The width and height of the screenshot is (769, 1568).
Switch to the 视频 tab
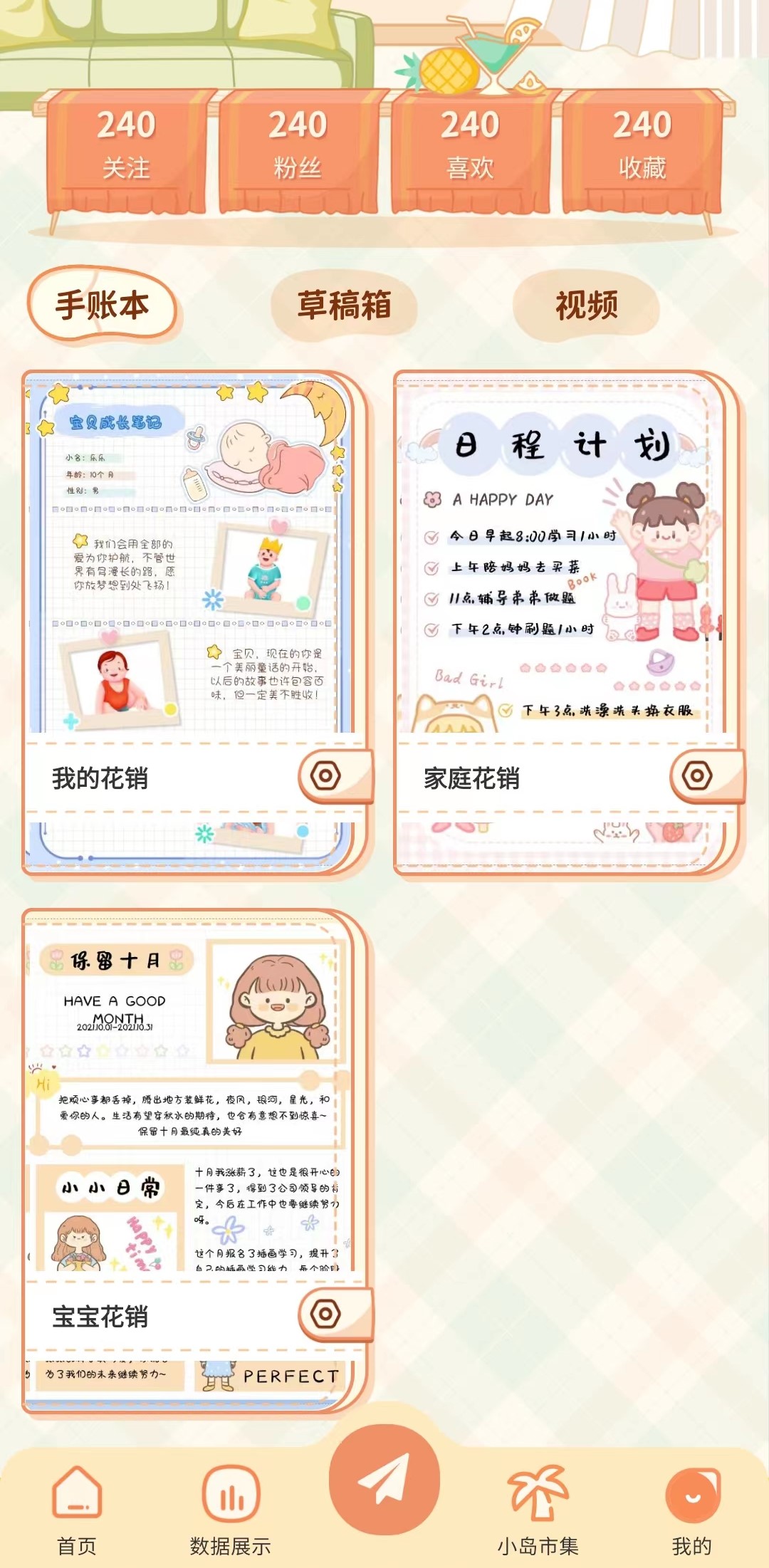point(586,305)
